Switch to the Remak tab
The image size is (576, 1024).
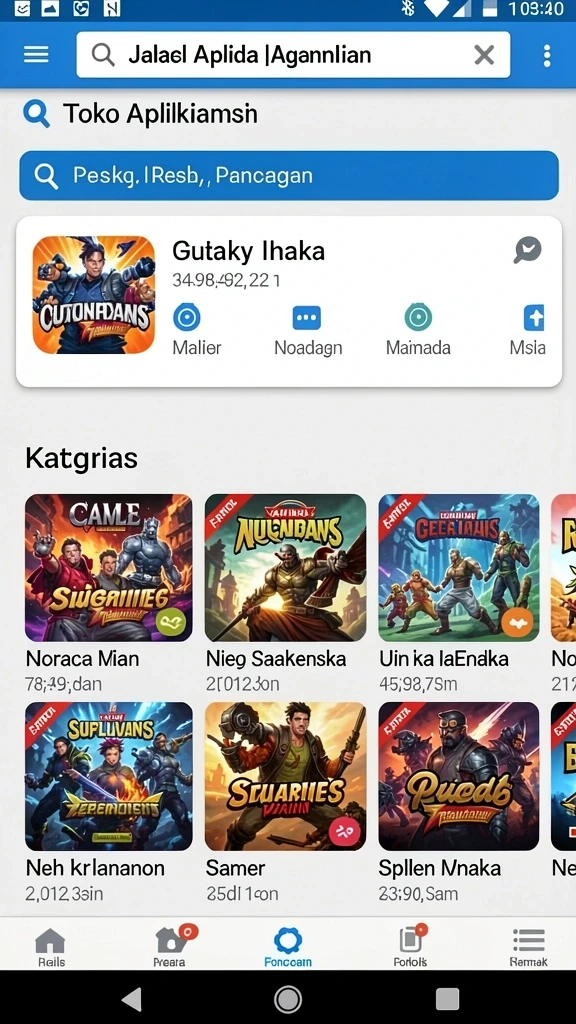[x=528, y=946]
